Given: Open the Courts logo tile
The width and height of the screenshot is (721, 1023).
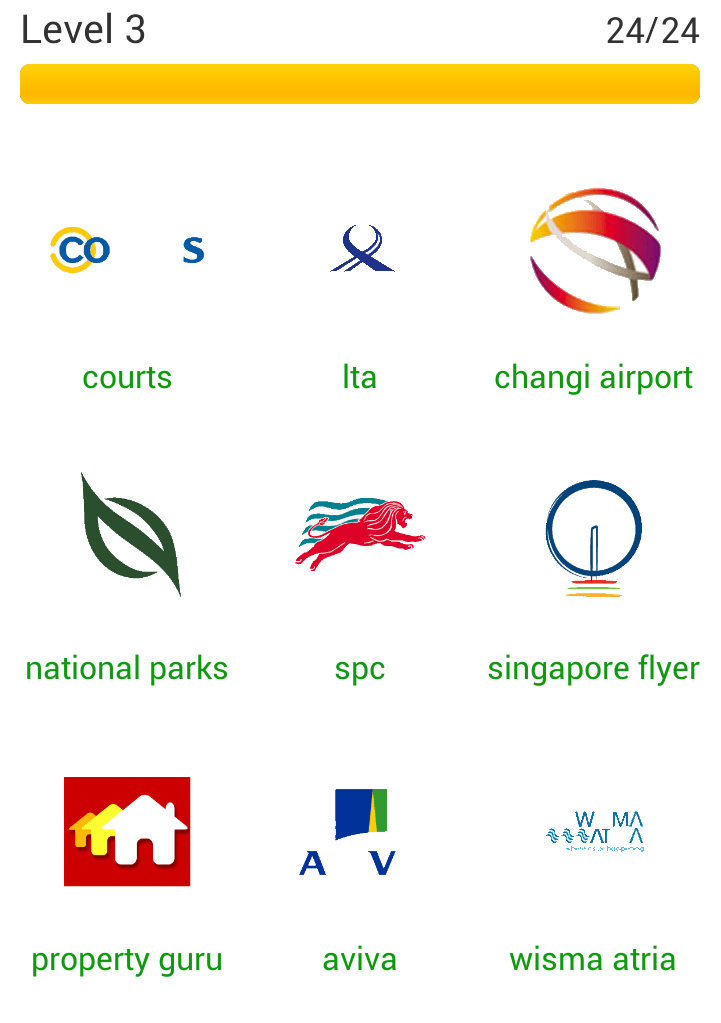Looking at the screenshot, I should 127,250.
